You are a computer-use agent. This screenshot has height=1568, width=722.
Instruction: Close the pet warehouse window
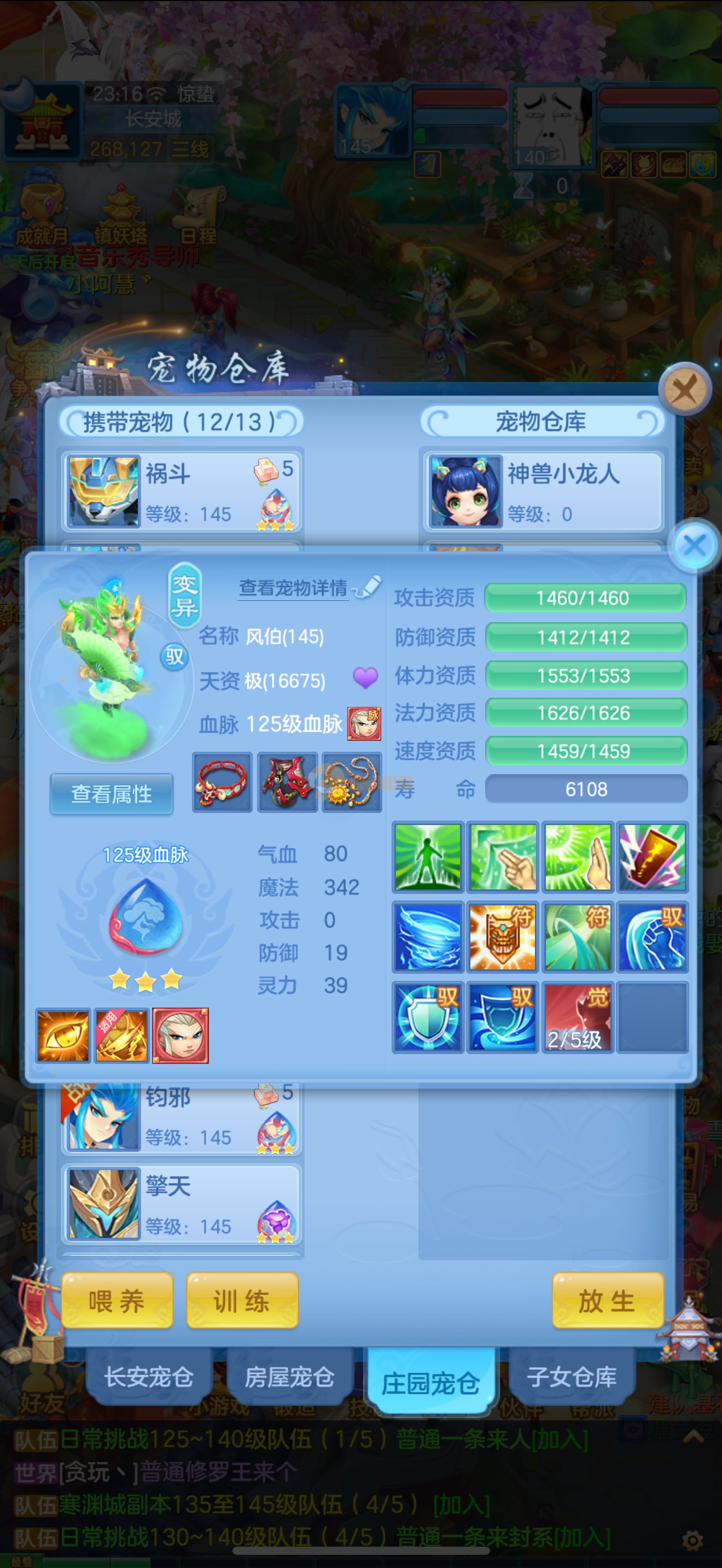click(x=685, y=389)
